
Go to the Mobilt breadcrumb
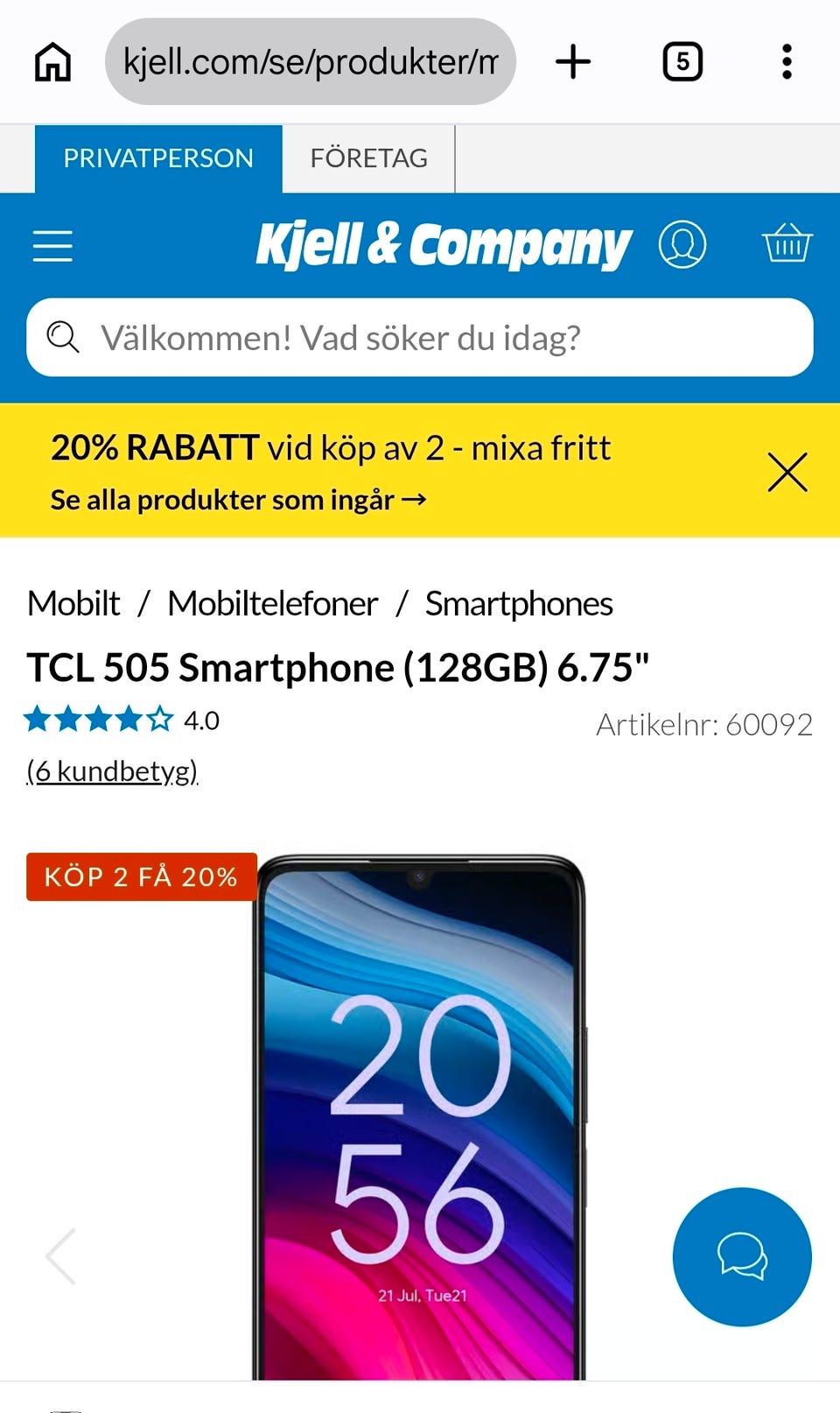point(73,604)
